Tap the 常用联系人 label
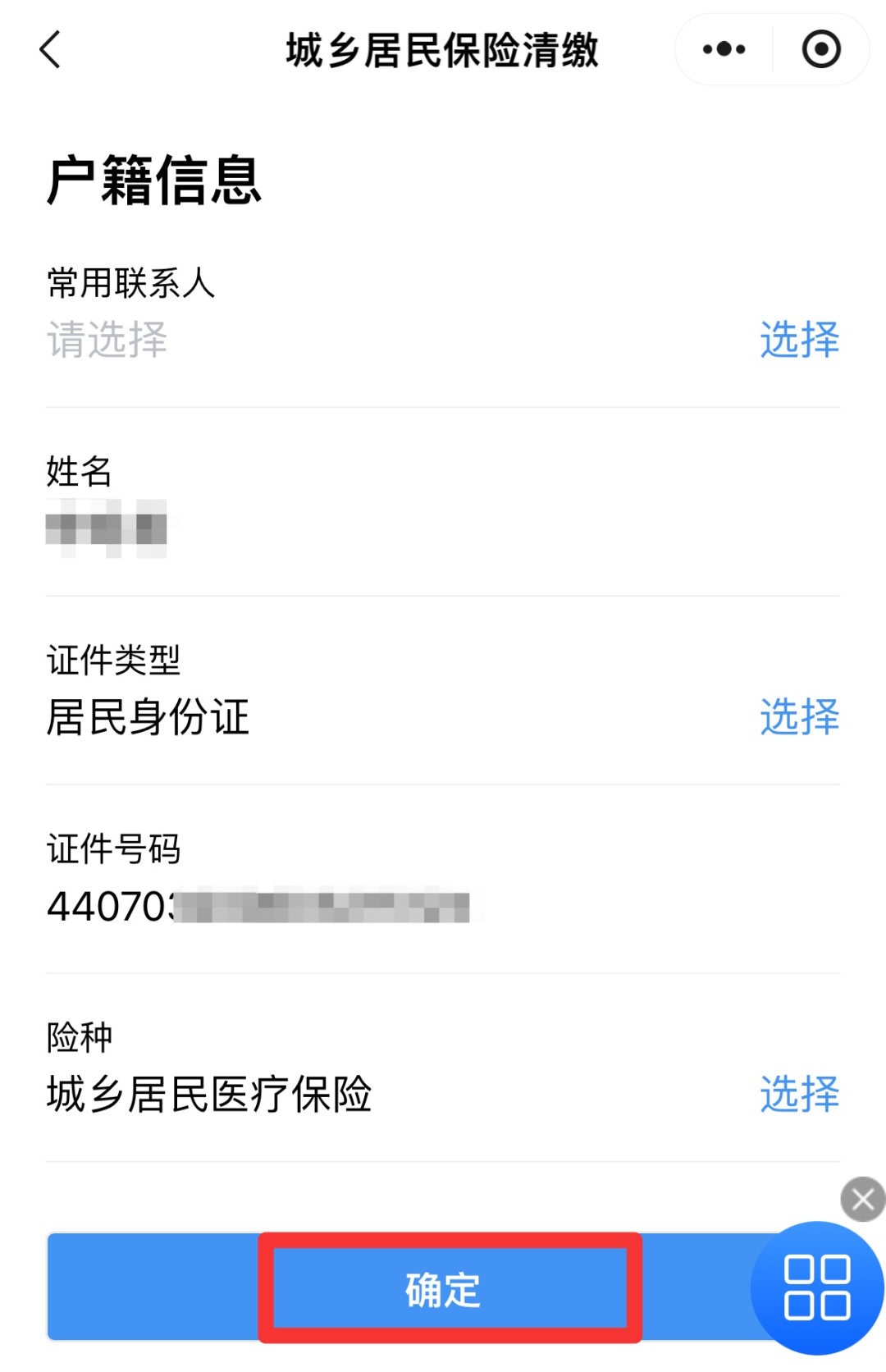This screenshot has width=886, height=1372. (x=127, y=279)
